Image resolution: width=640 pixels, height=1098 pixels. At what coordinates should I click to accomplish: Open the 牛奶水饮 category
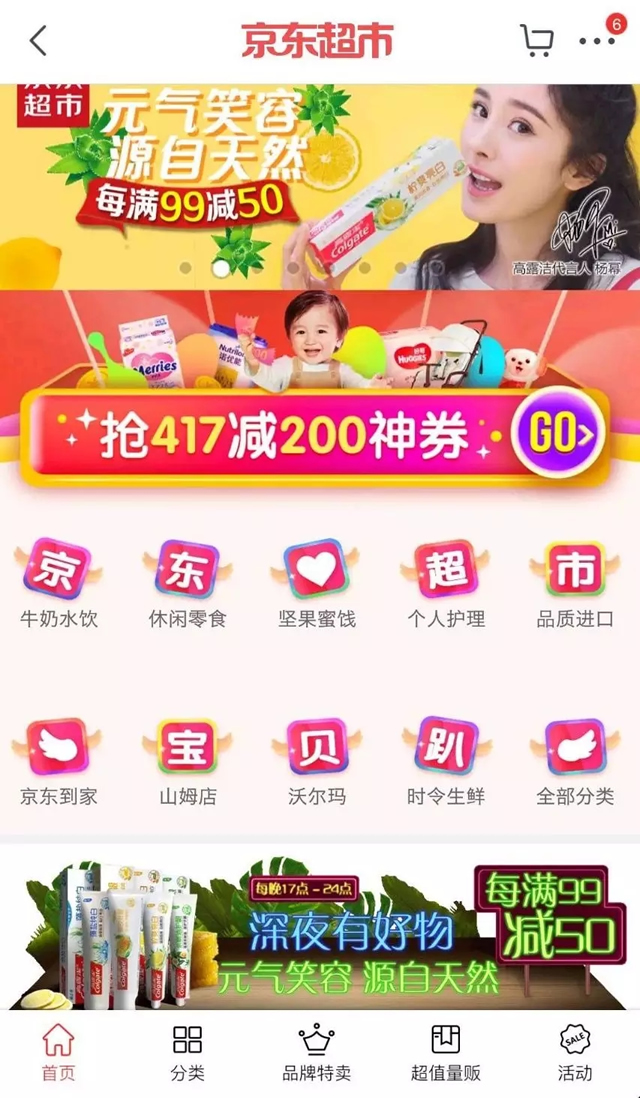point(59,585)
